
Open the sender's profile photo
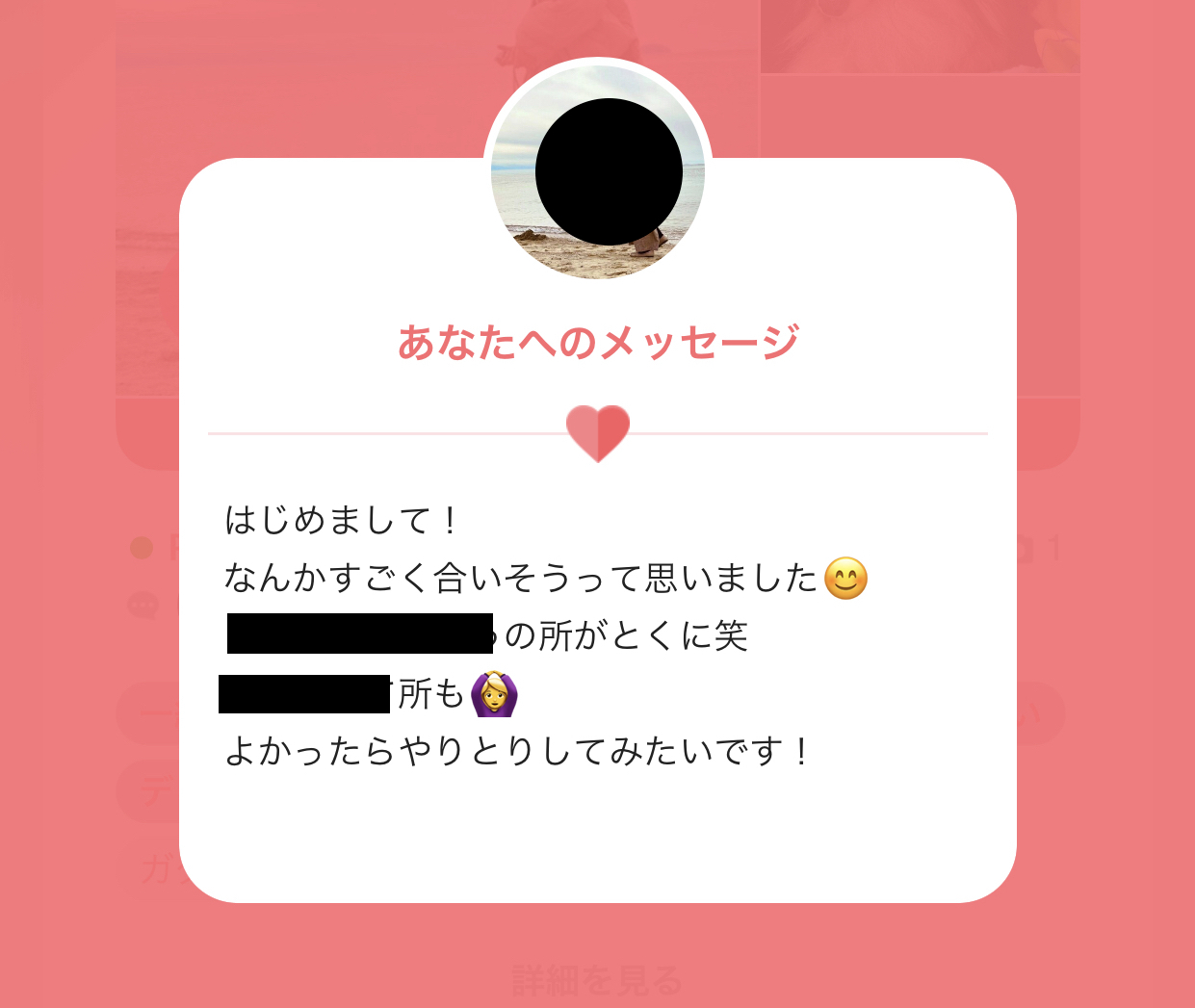click(598, 173)
